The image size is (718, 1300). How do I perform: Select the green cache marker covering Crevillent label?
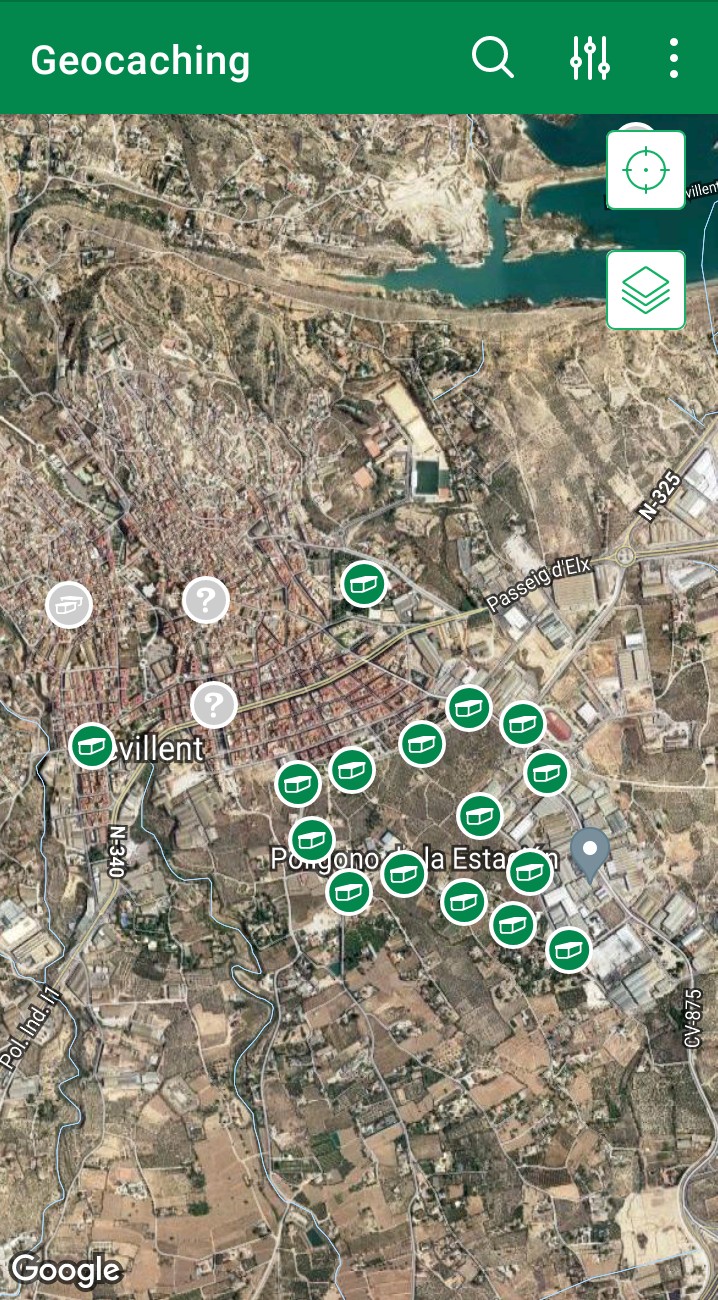click(x=92, y=746)
